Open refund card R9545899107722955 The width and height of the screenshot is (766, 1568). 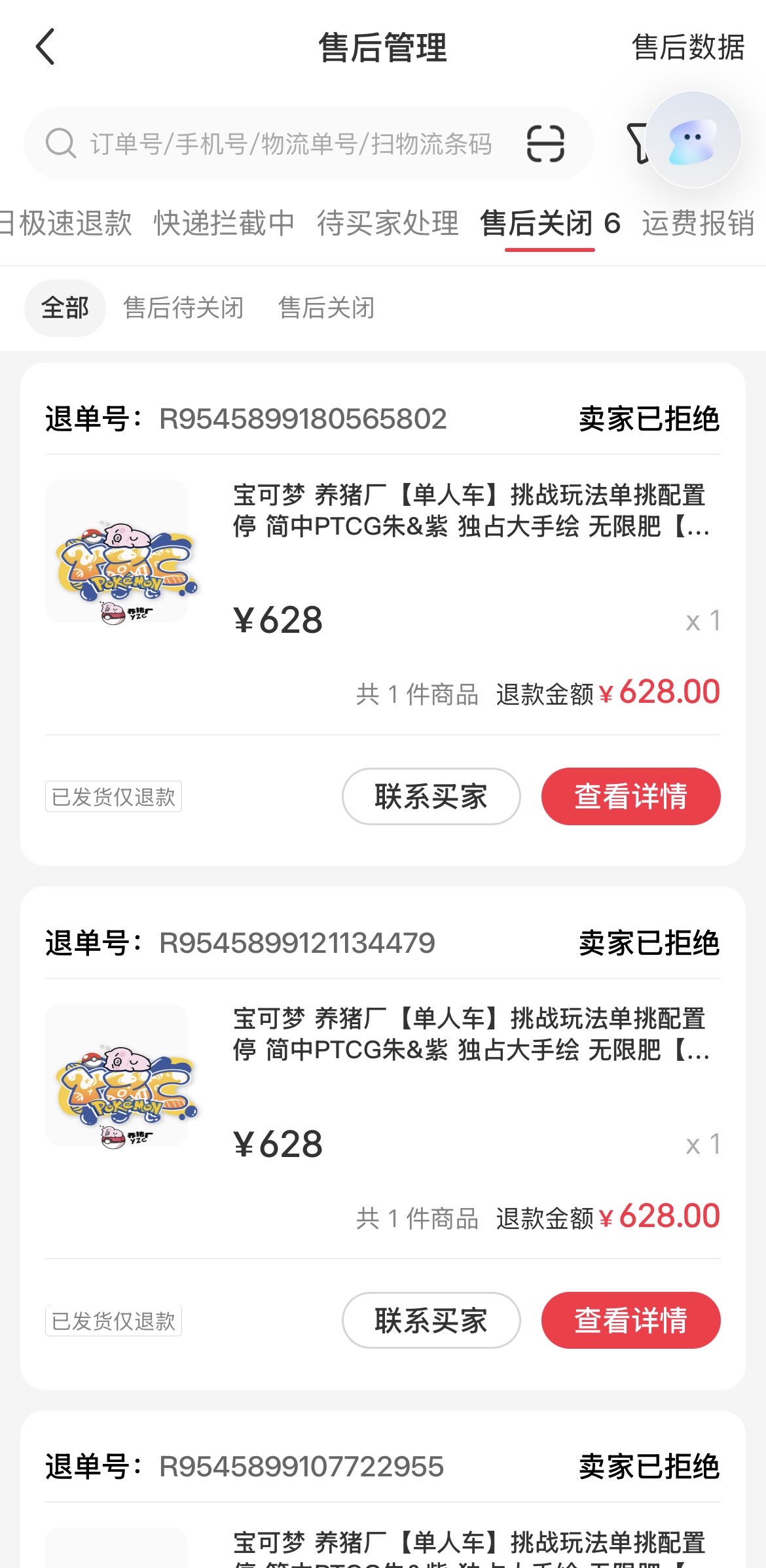382,1467
